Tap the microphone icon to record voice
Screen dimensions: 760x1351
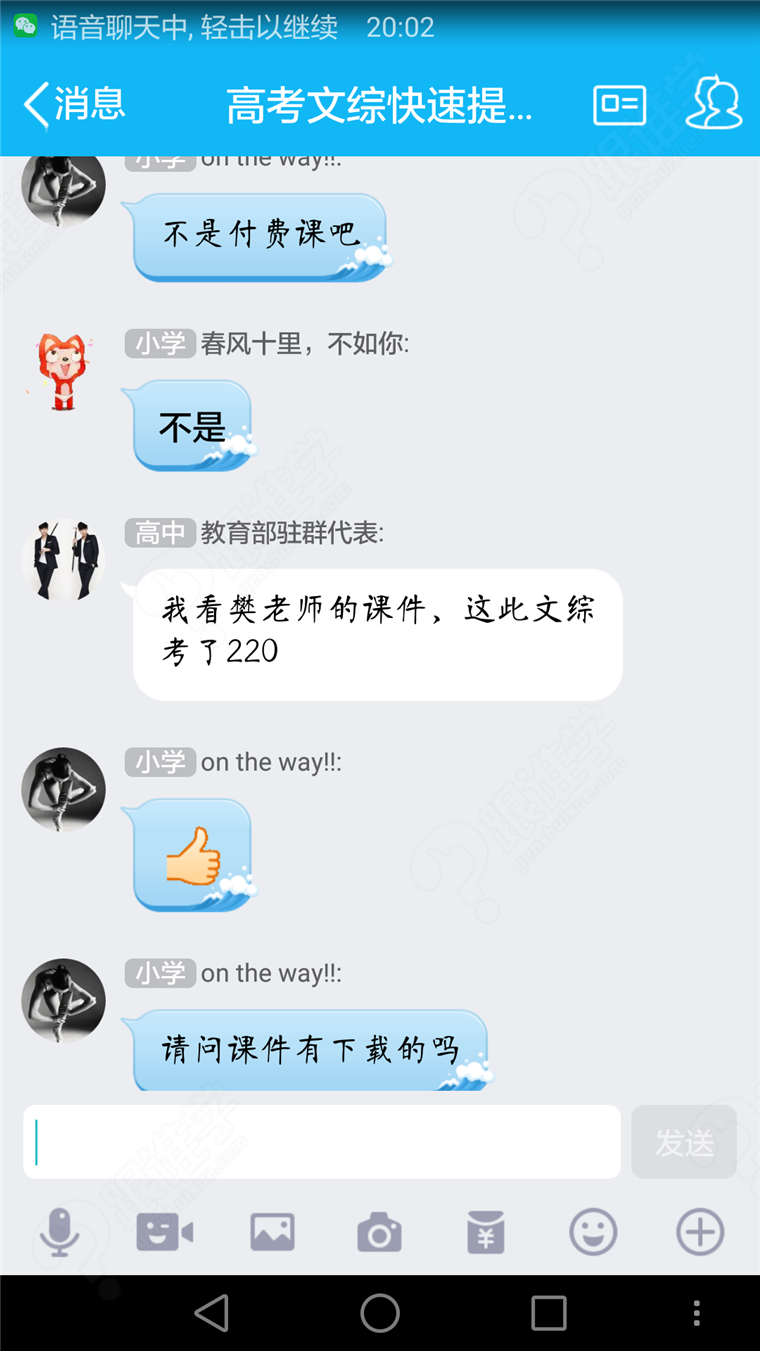tap(59, 1232)
